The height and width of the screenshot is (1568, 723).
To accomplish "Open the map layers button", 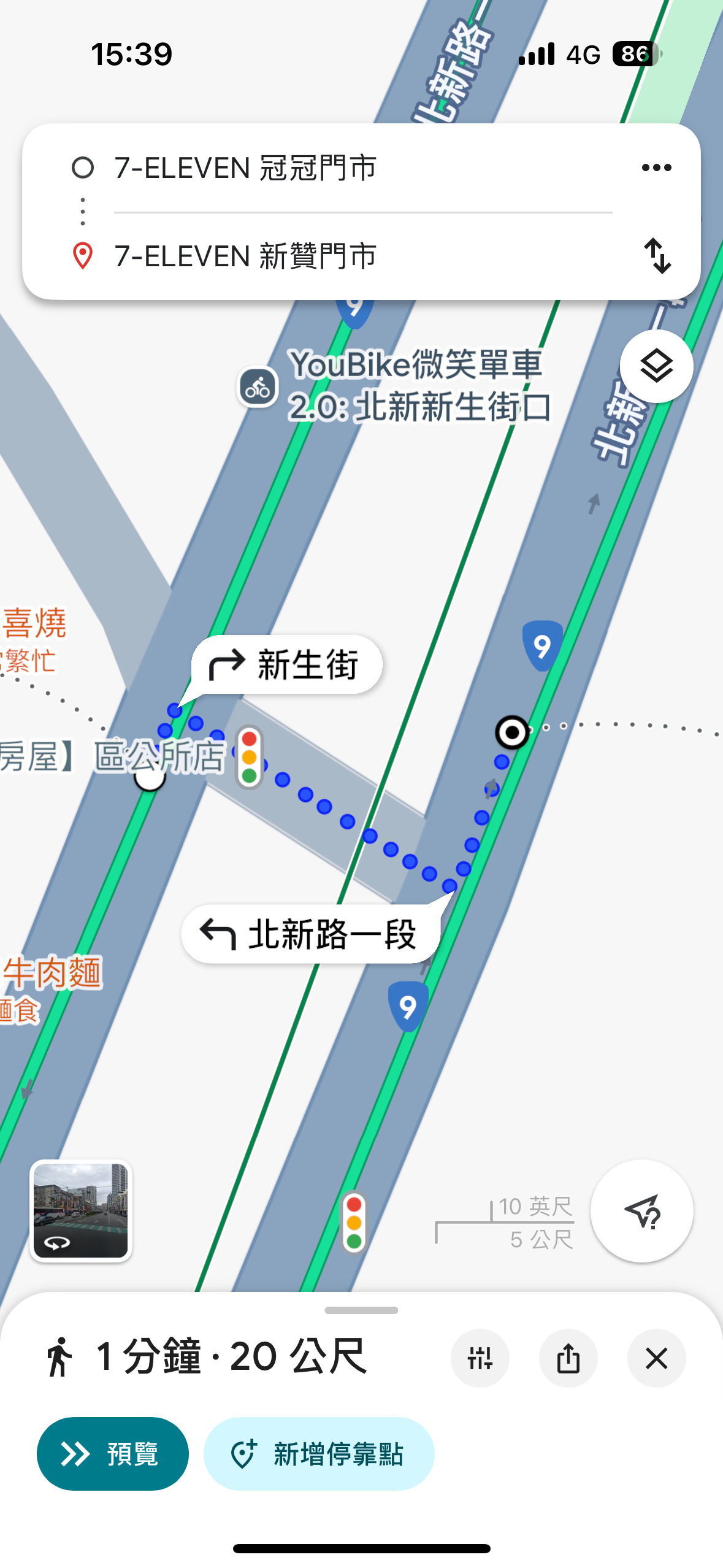I will pos(656,366).
